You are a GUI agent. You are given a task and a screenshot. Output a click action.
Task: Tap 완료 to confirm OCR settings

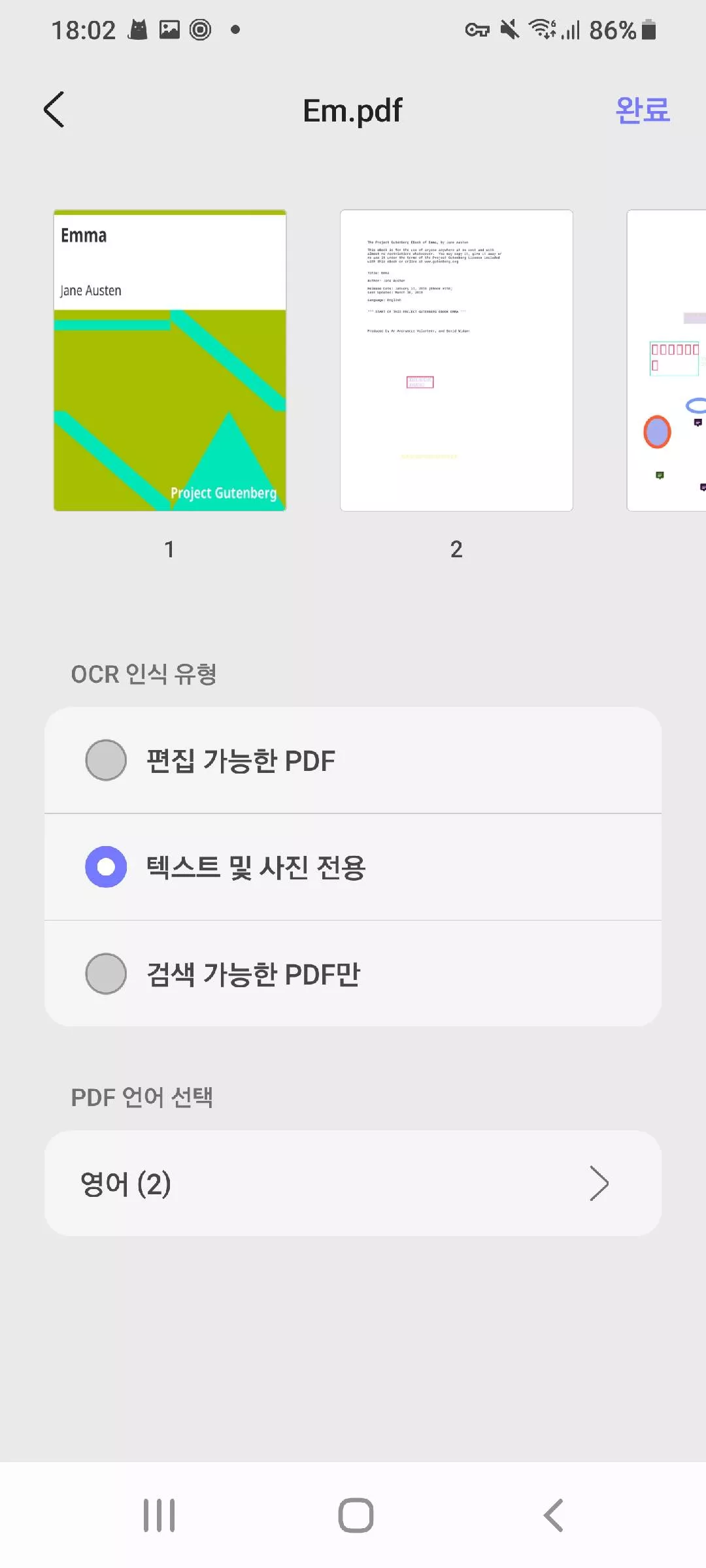(642, 110)
